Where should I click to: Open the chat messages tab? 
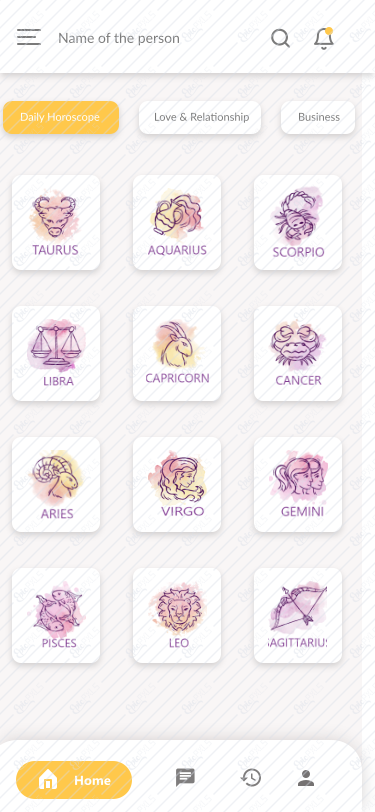click(x=185, y=777)
